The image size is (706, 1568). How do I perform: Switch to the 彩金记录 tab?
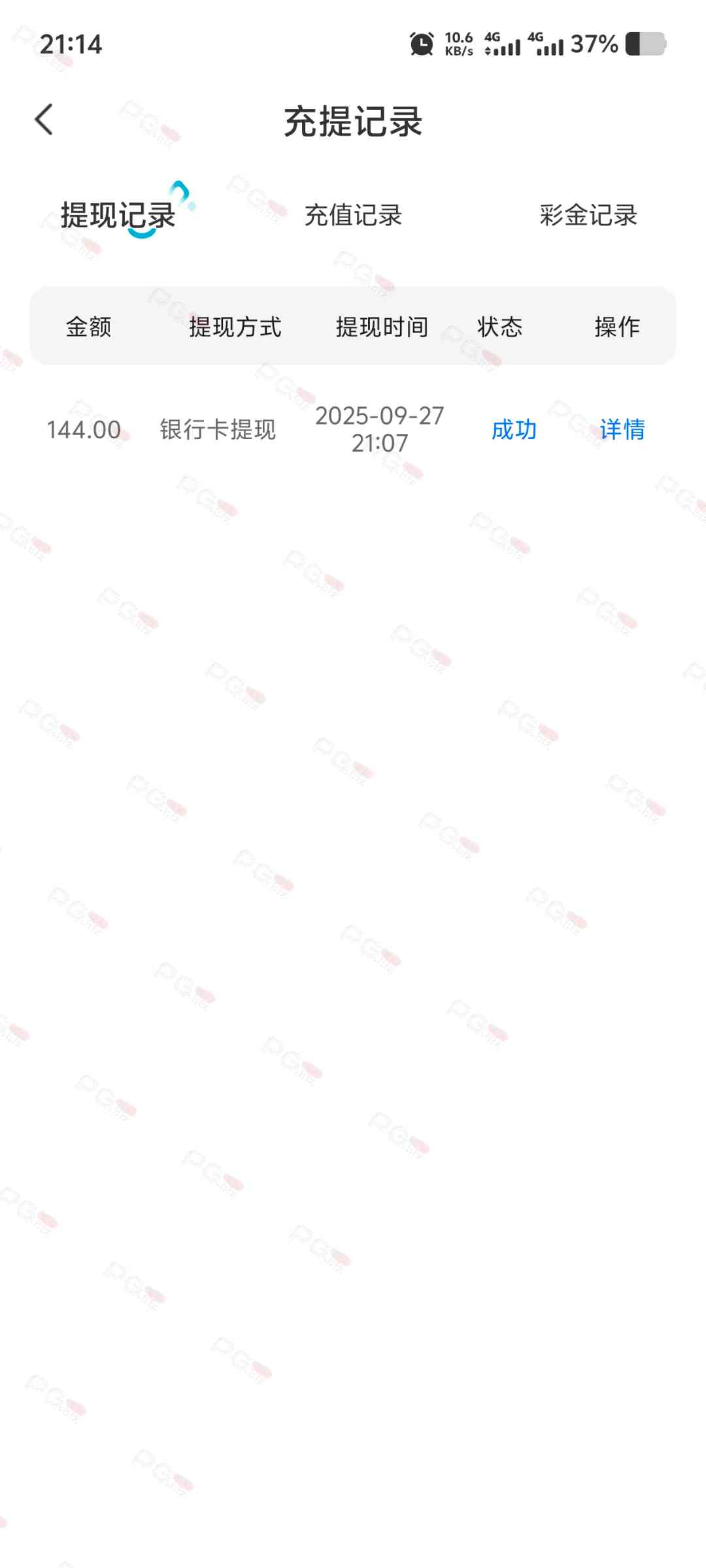(x=588, y=216)
